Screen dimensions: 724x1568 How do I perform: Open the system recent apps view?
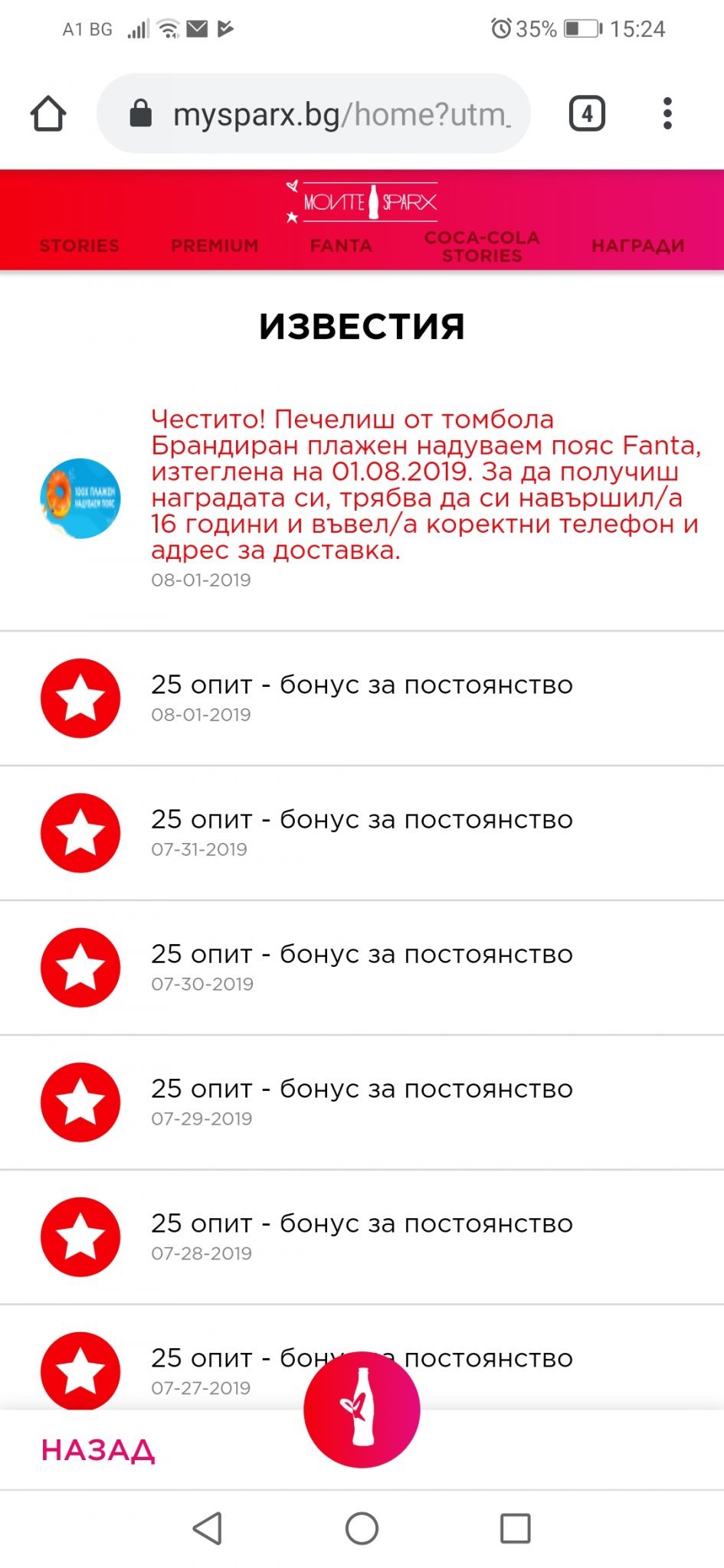click(515, 1528)
